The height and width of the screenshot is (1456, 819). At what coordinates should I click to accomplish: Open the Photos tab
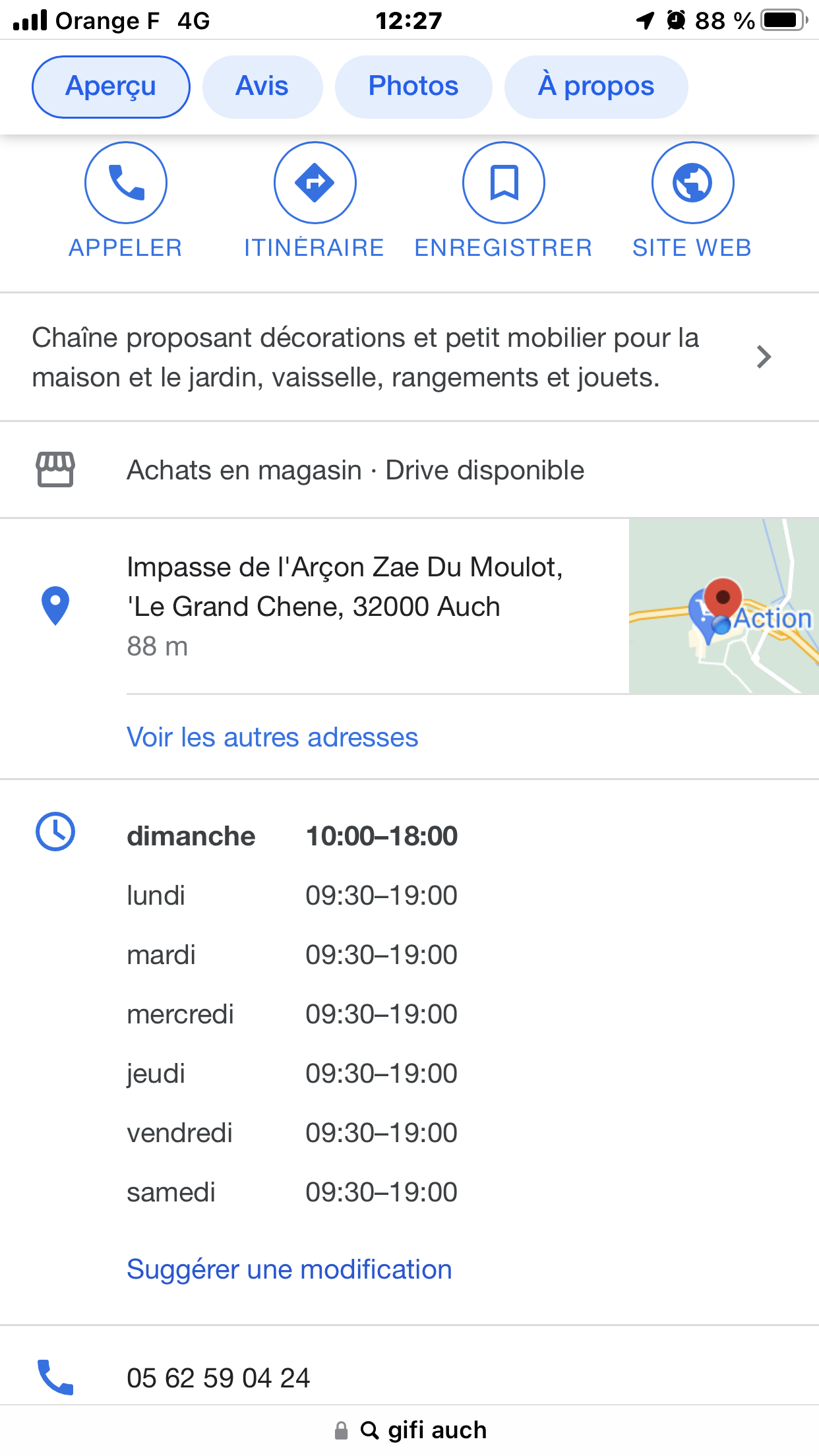click(x=413, y=86)
